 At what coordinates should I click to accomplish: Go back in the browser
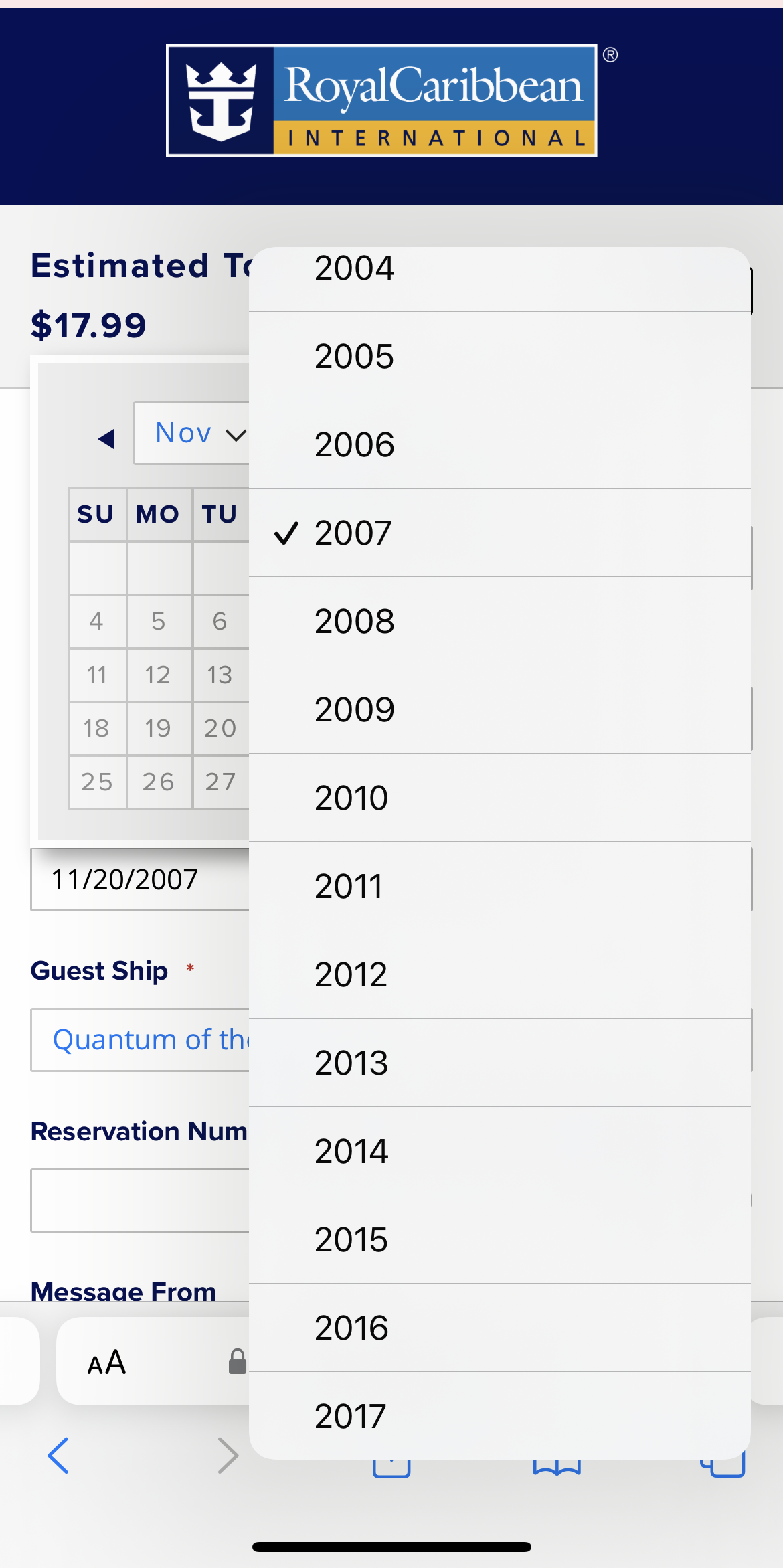(58, 1456)
